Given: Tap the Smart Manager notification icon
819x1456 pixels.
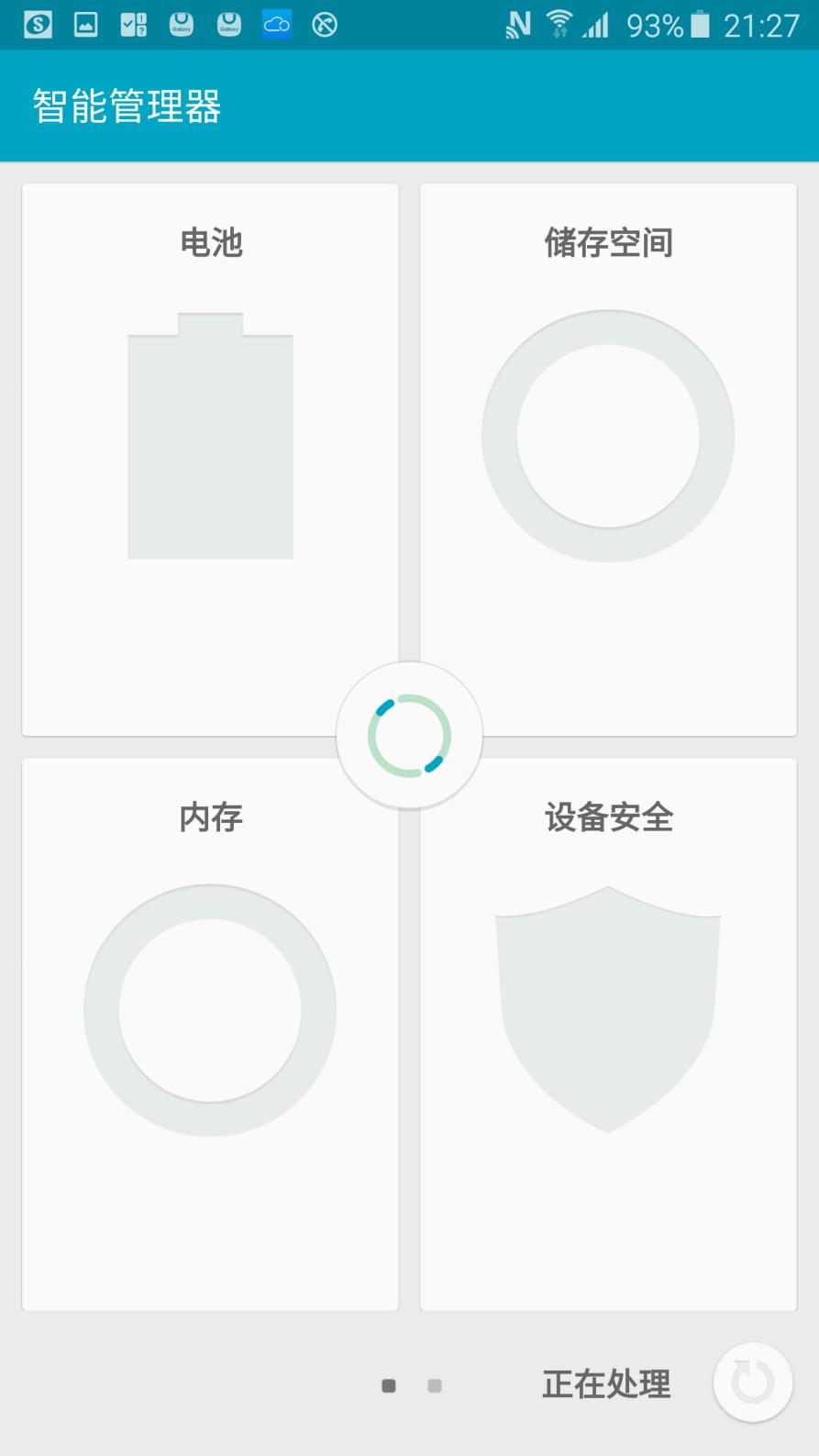Looking at the screenshot, I should coord(133,24).
